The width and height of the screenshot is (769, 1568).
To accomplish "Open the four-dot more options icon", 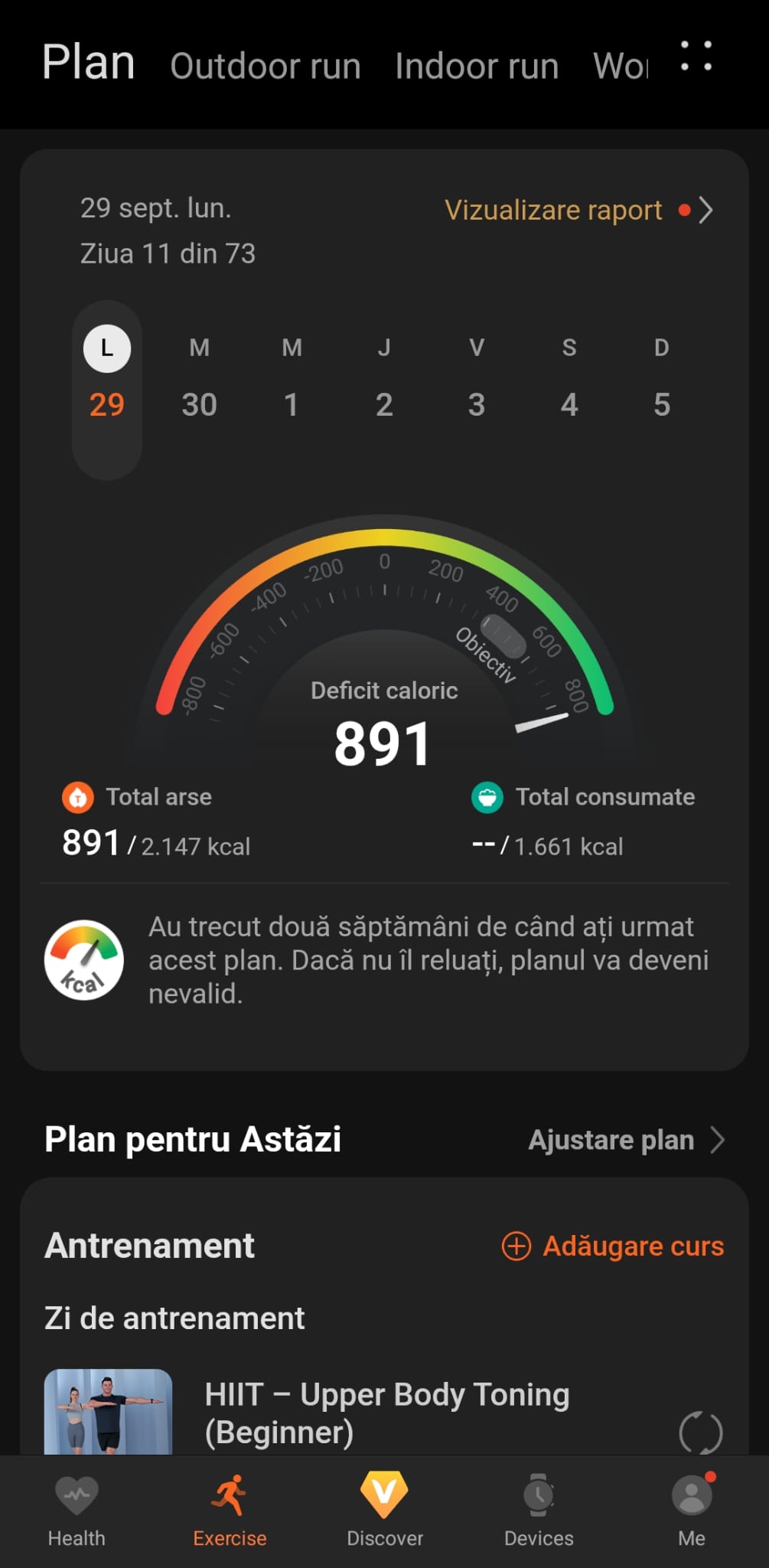I will pyautogui.click(x=696, y=57).
